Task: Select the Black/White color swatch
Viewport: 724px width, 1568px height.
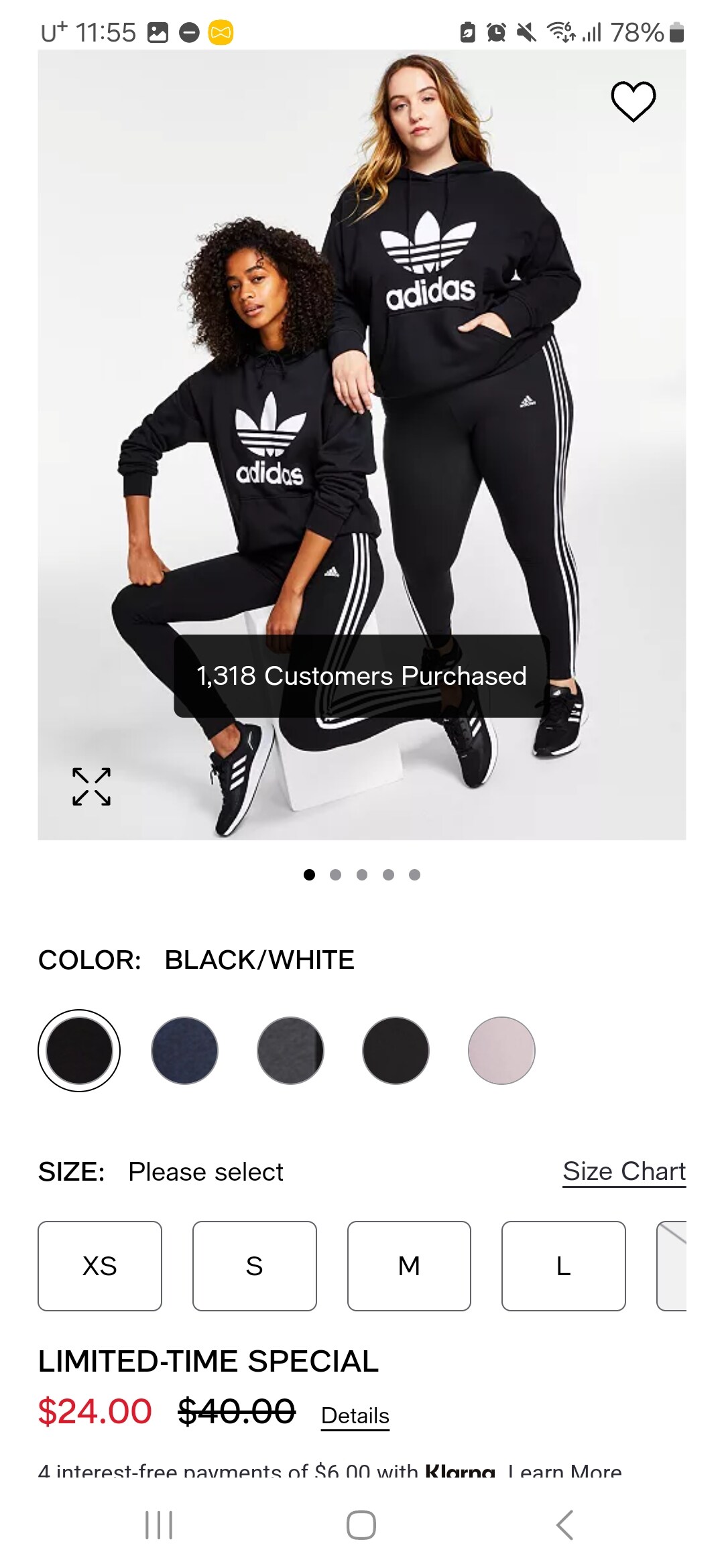Action: point(79,1050)
